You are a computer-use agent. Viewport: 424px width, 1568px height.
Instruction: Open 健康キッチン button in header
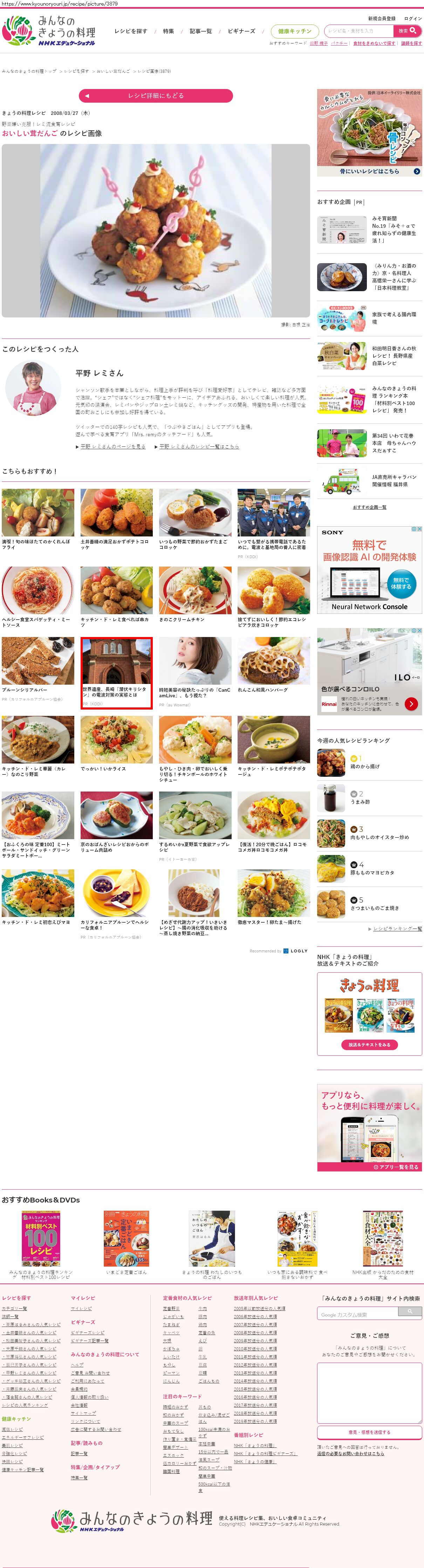pos(294,31)
